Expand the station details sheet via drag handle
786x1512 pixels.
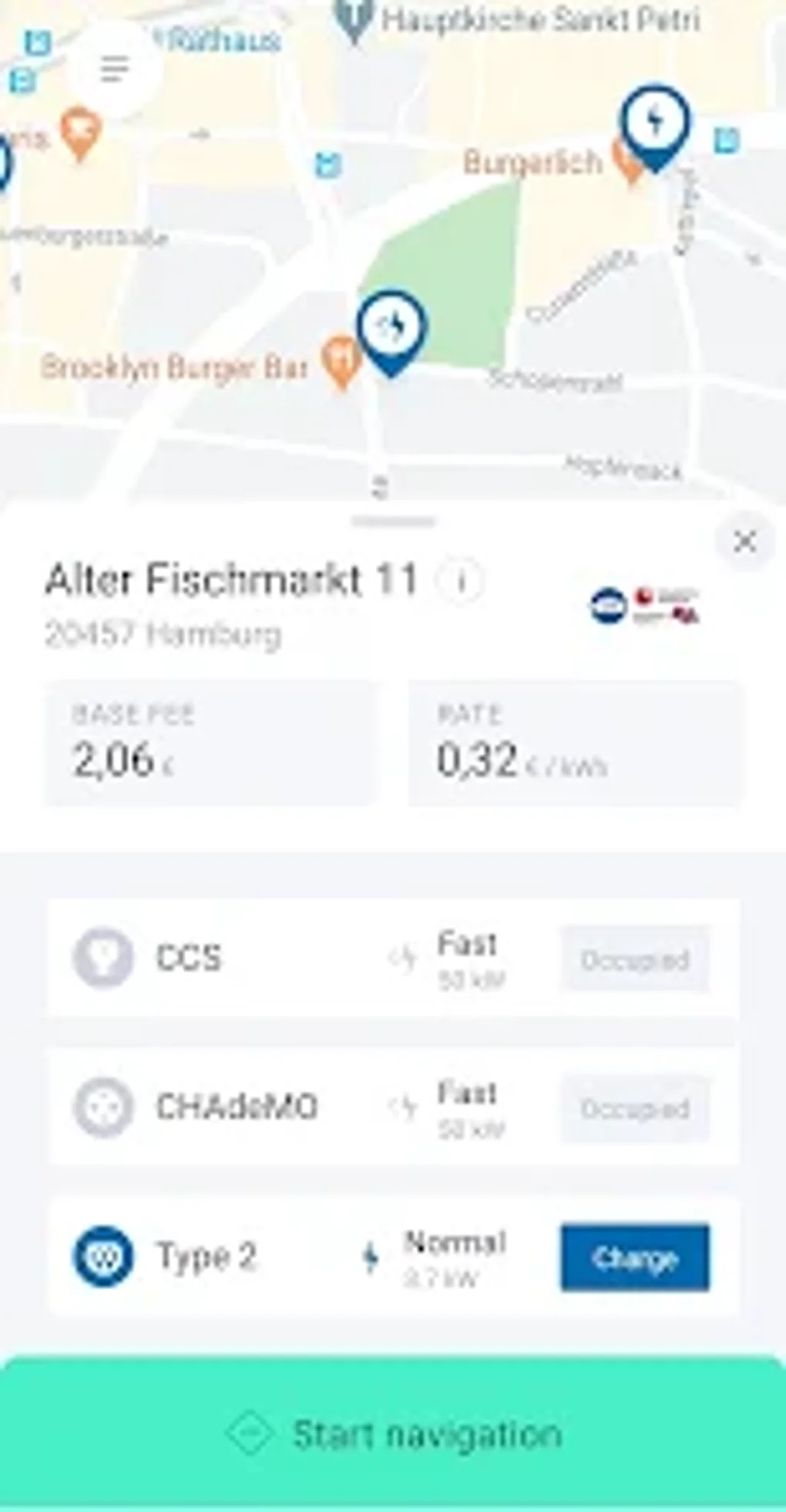coord(392,521)
